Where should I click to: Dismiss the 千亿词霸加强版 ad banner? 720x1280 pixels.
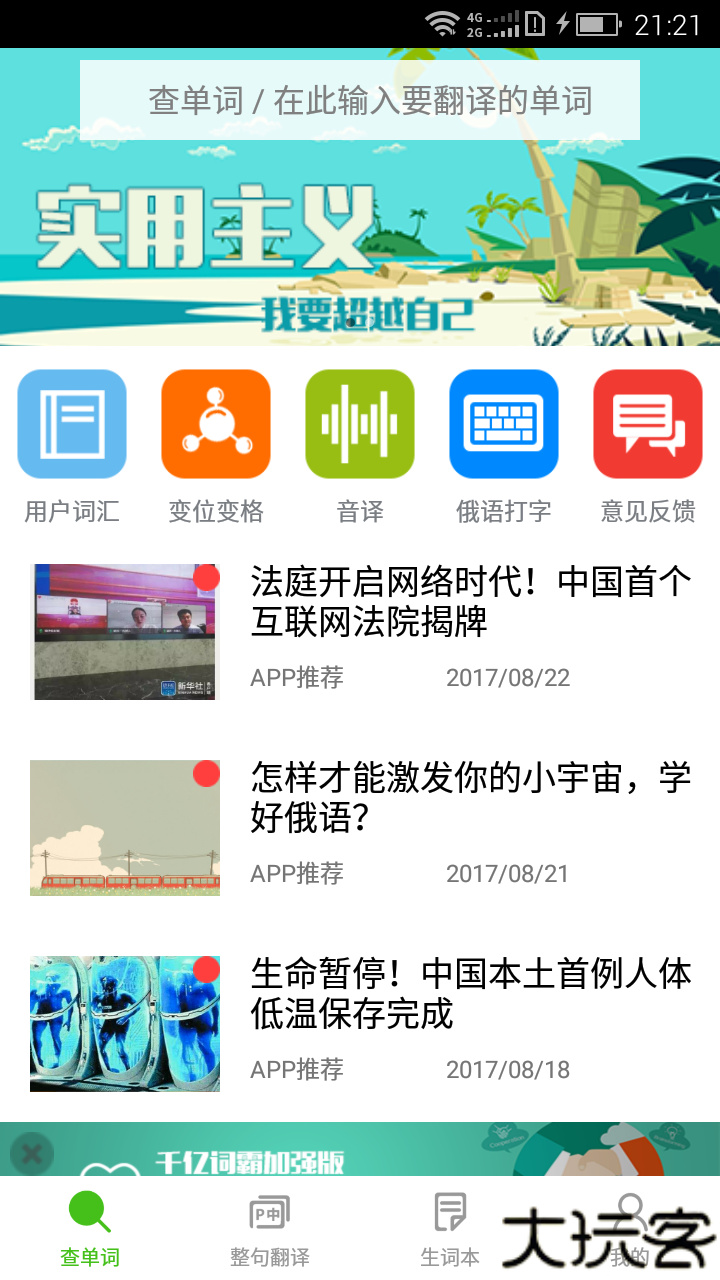[33, 1153]
